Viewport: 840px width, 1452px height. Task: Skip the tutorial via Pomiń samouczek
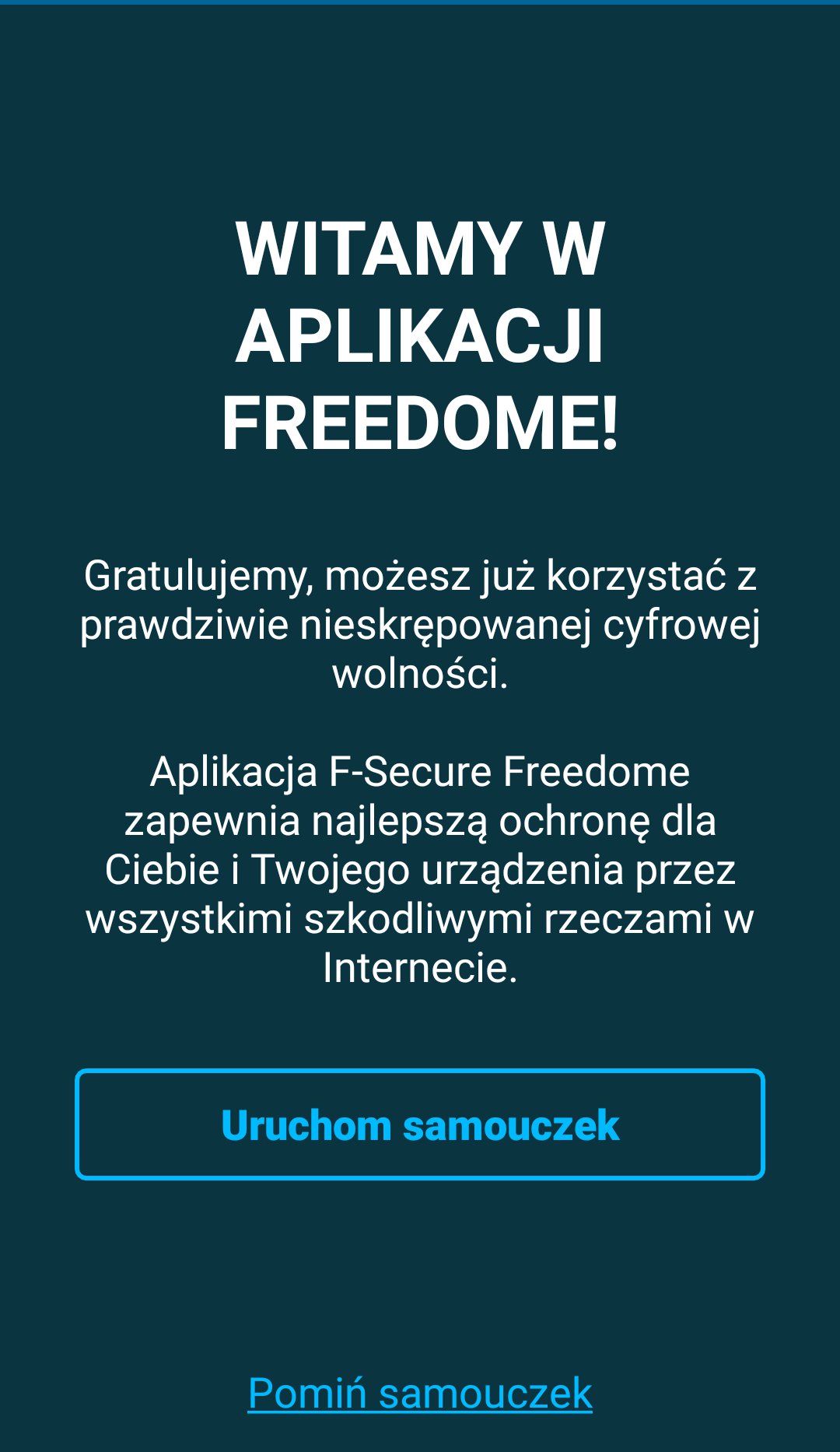click(x=420, y=1393)
